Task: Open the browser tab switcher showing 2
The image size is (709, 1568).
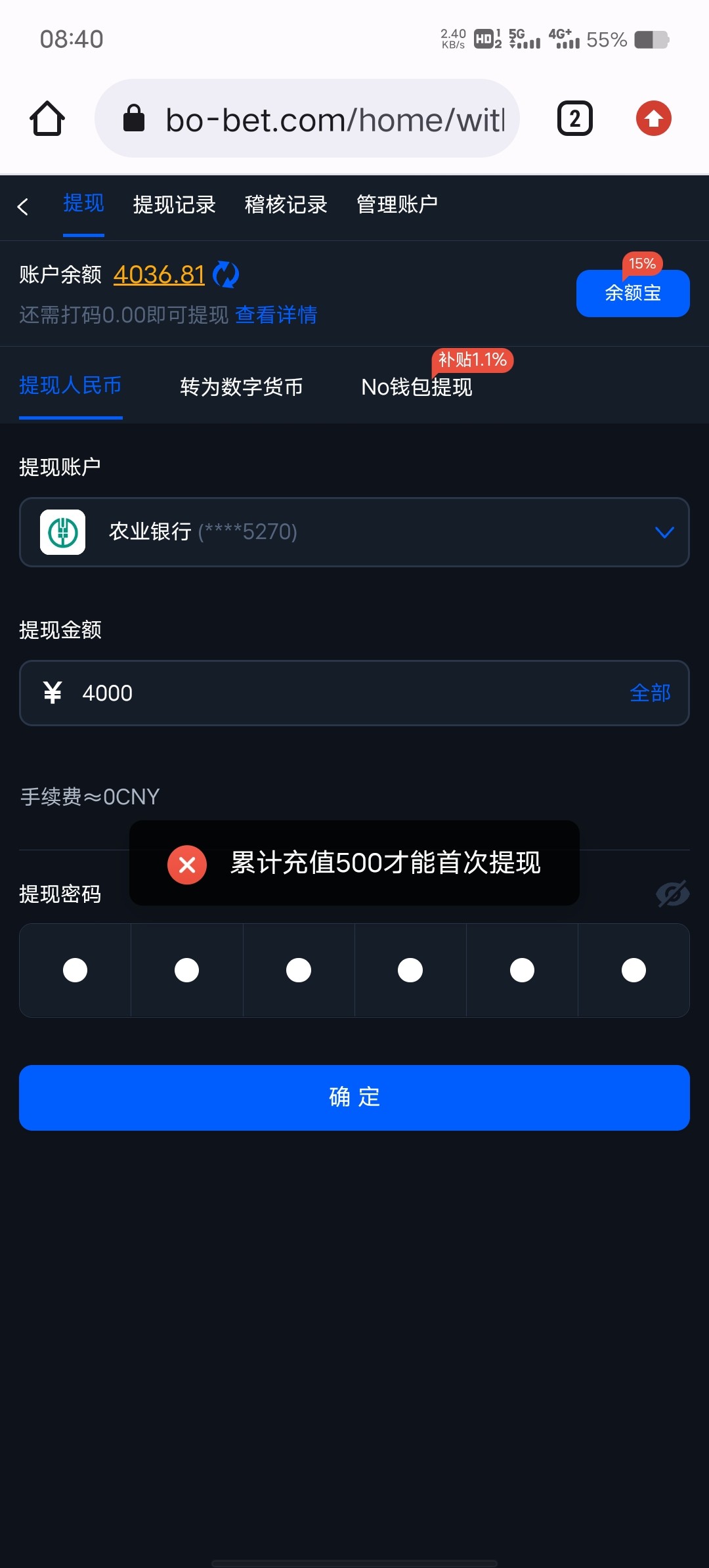Action: (574, 118)
